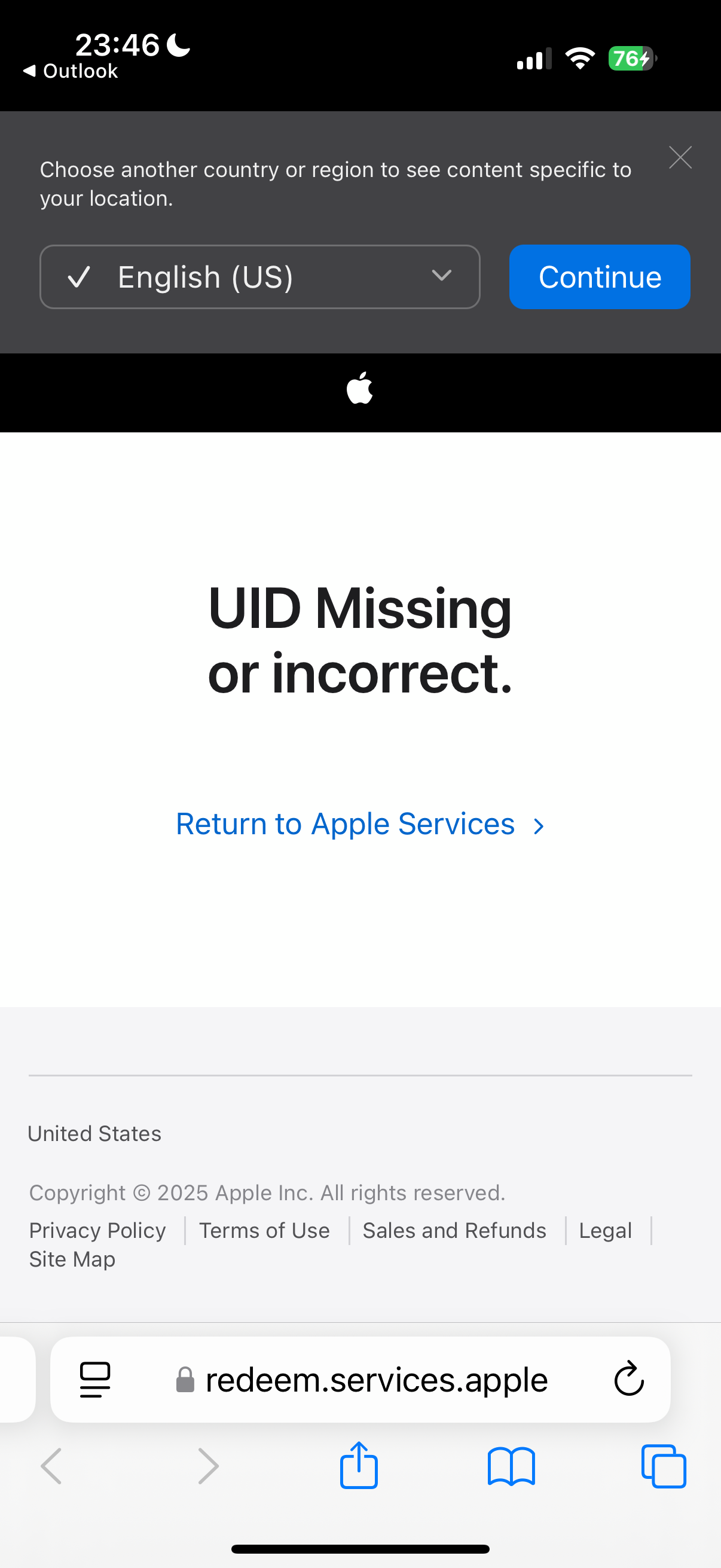
Task: Open the Site Map link
Action: click(x=72, y=1259)
